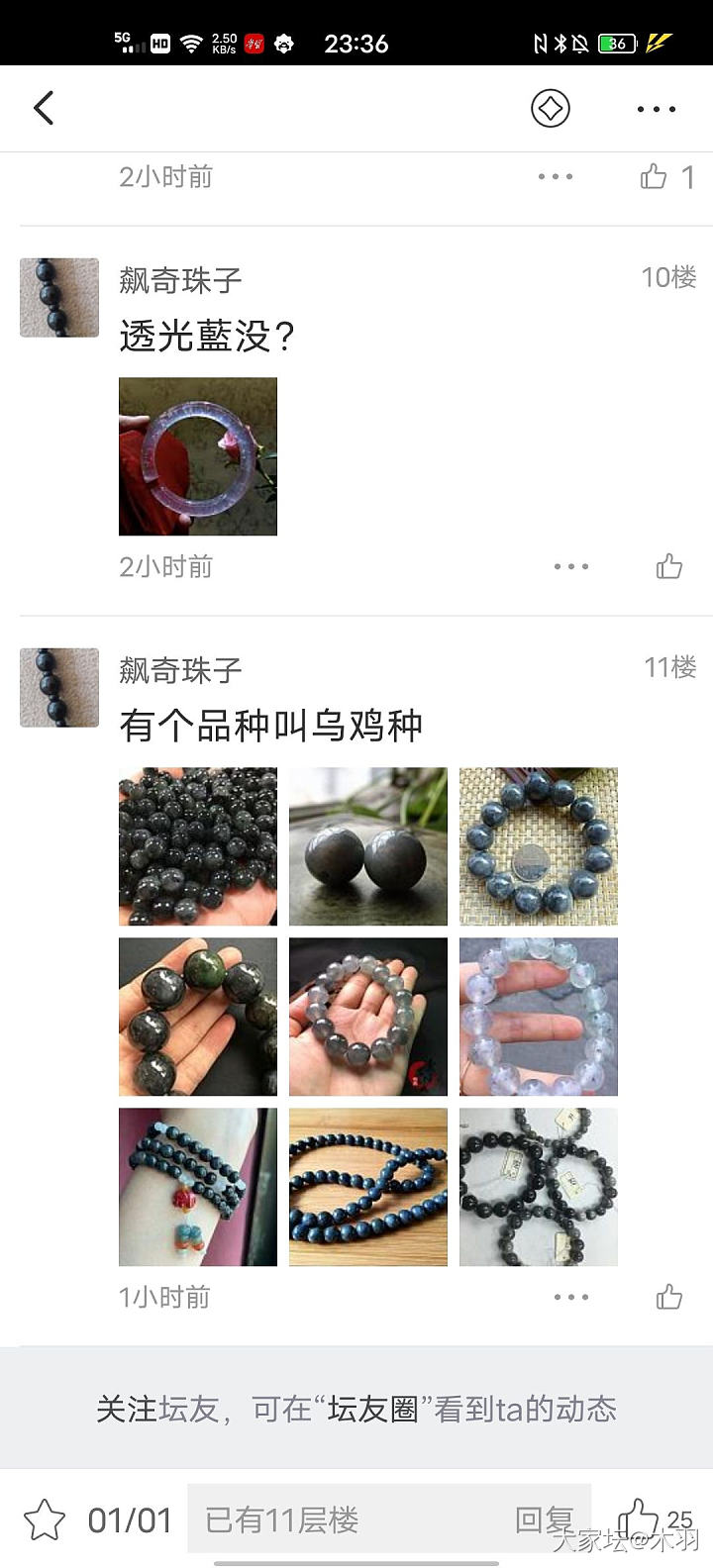Like the 11楼 comment about 乌鸡种

pyautogui.click(x=669, y=1297)
